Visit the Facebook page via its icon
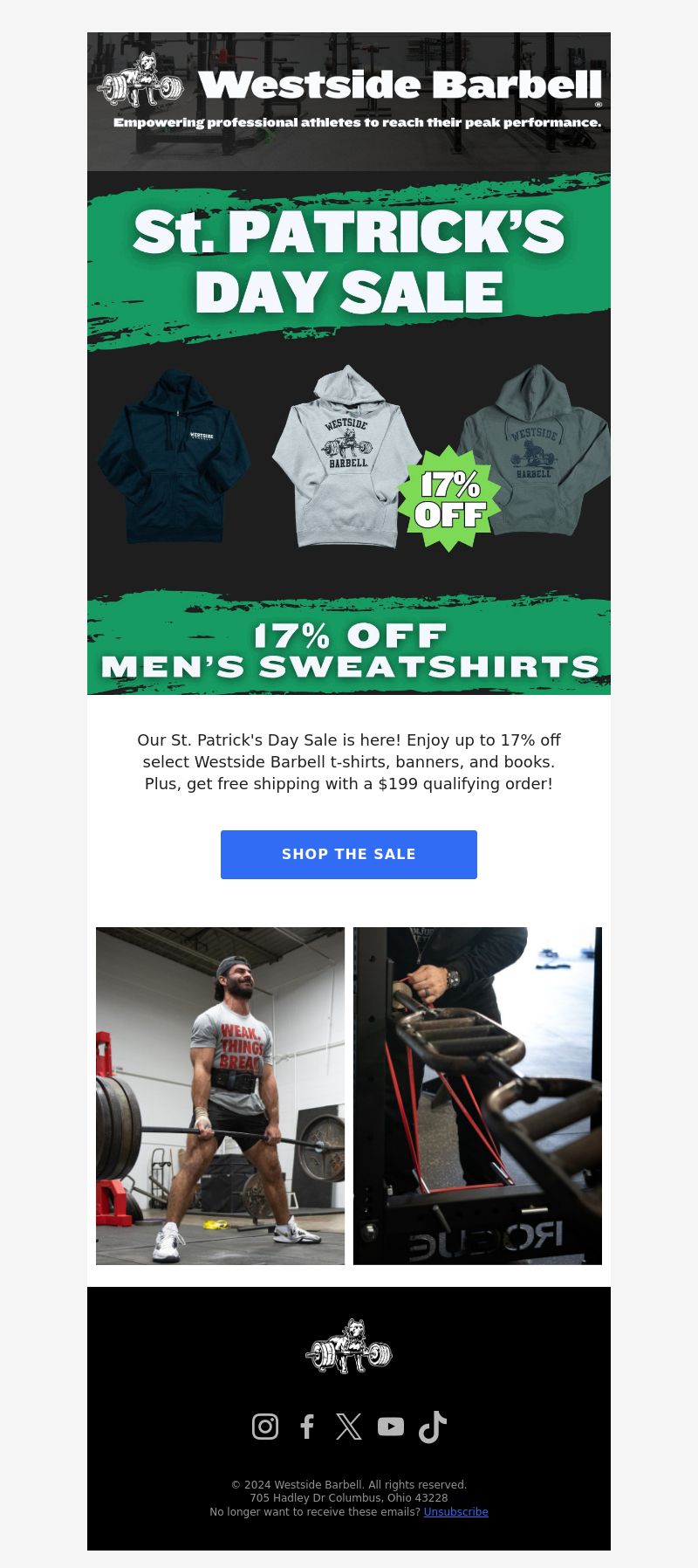This screenshot has width=698, height=1568. pyautogui.click(x=307, y=1427)
